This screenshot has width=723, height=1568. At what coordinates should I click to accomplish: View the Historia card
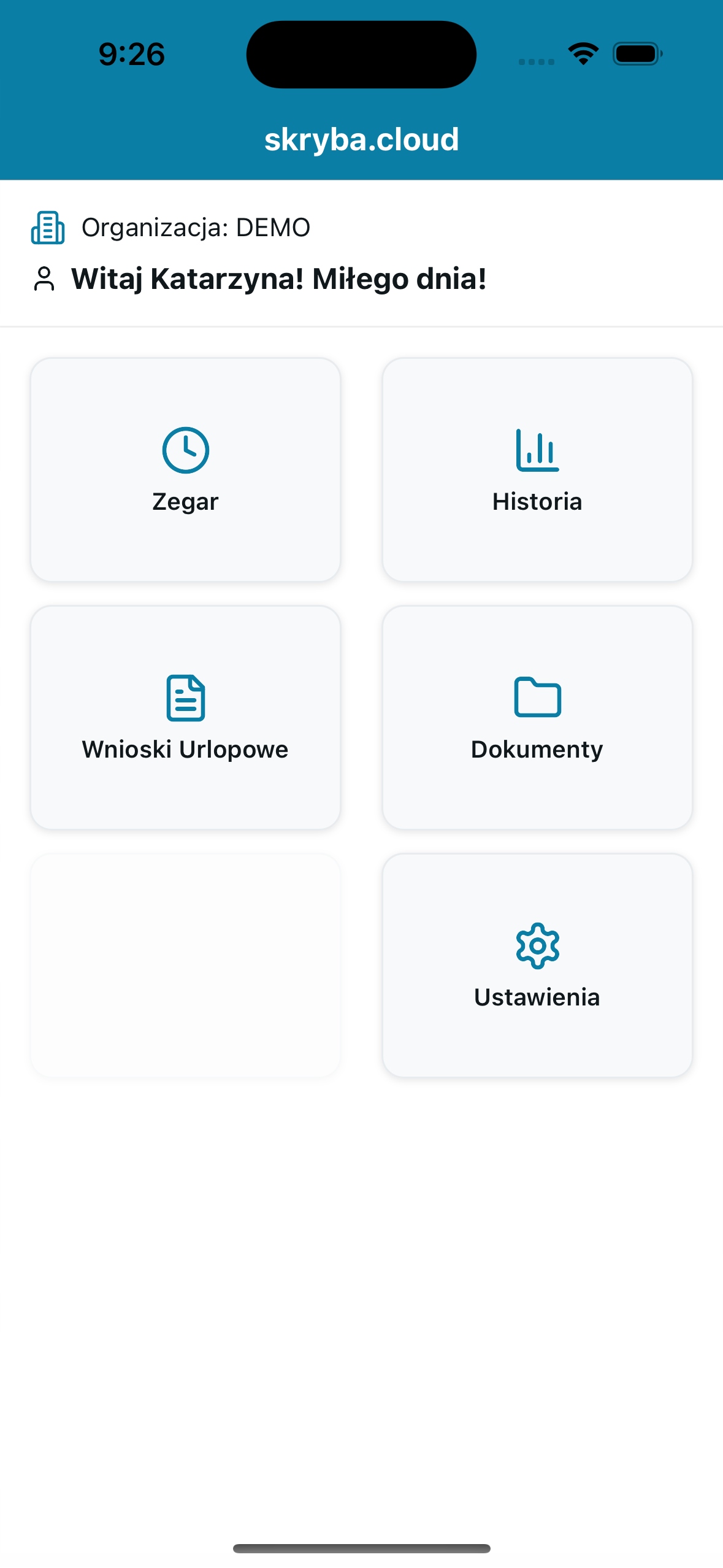tap(537, 470)
